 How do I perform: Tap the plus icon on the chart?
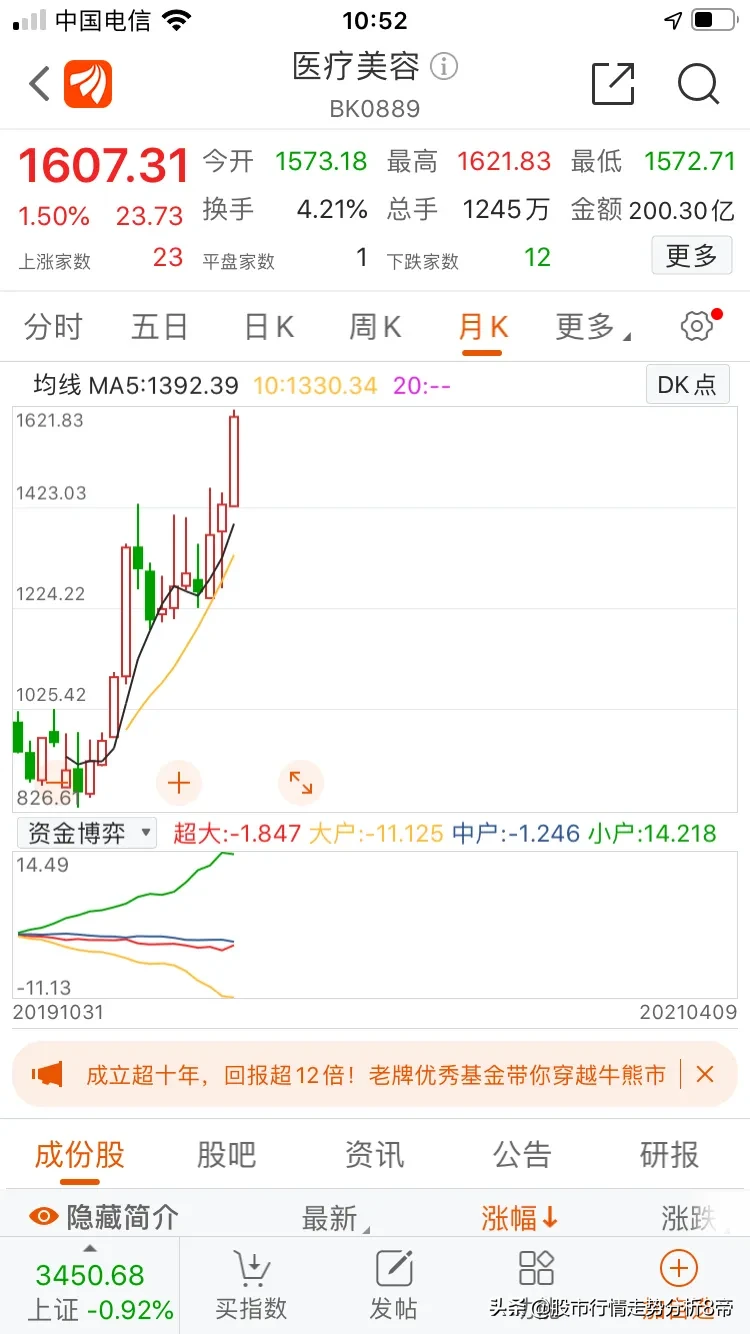[179, 782]
